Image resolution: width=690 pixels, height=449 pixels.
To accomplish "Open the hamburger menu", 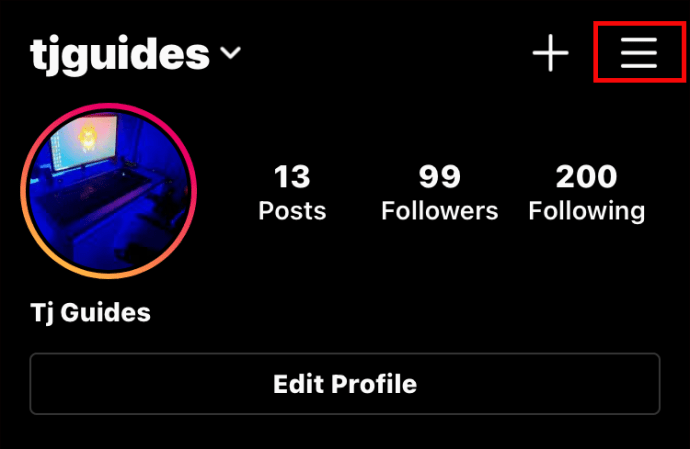I will [x=638, y=53].
